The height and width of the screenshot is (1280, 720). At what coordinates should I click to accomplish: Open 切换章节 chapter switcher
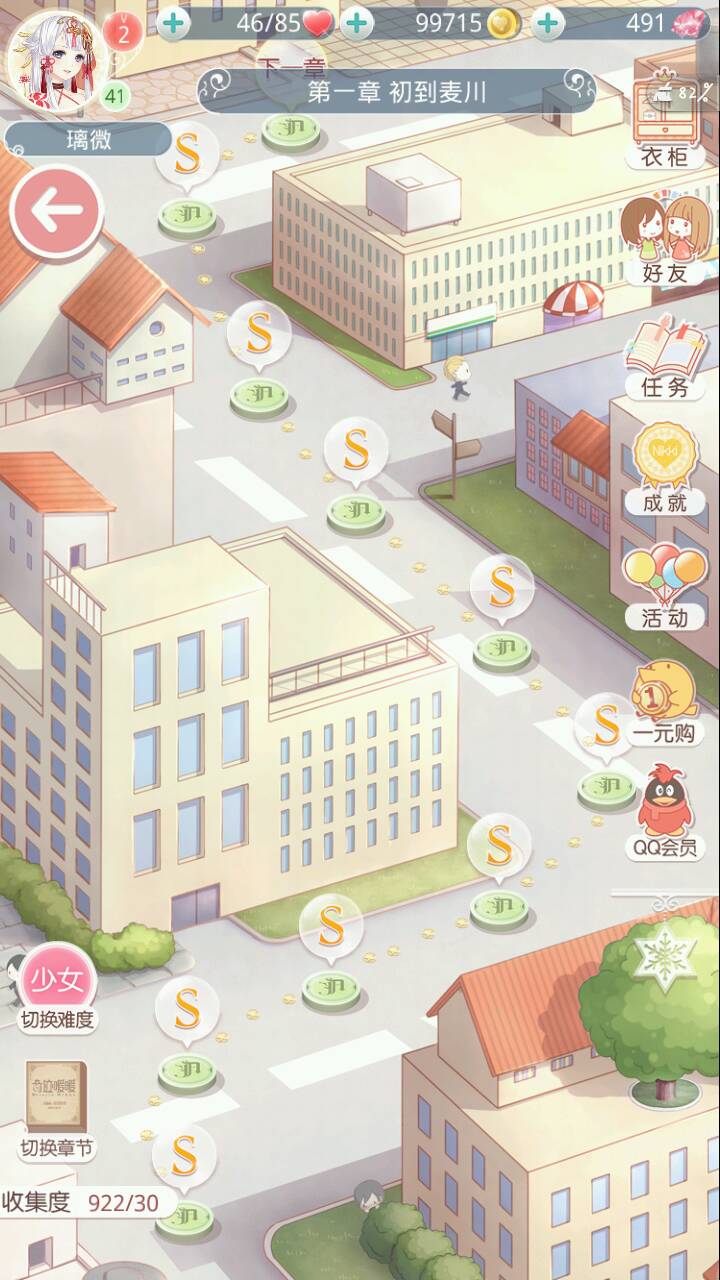(57, 1110)
